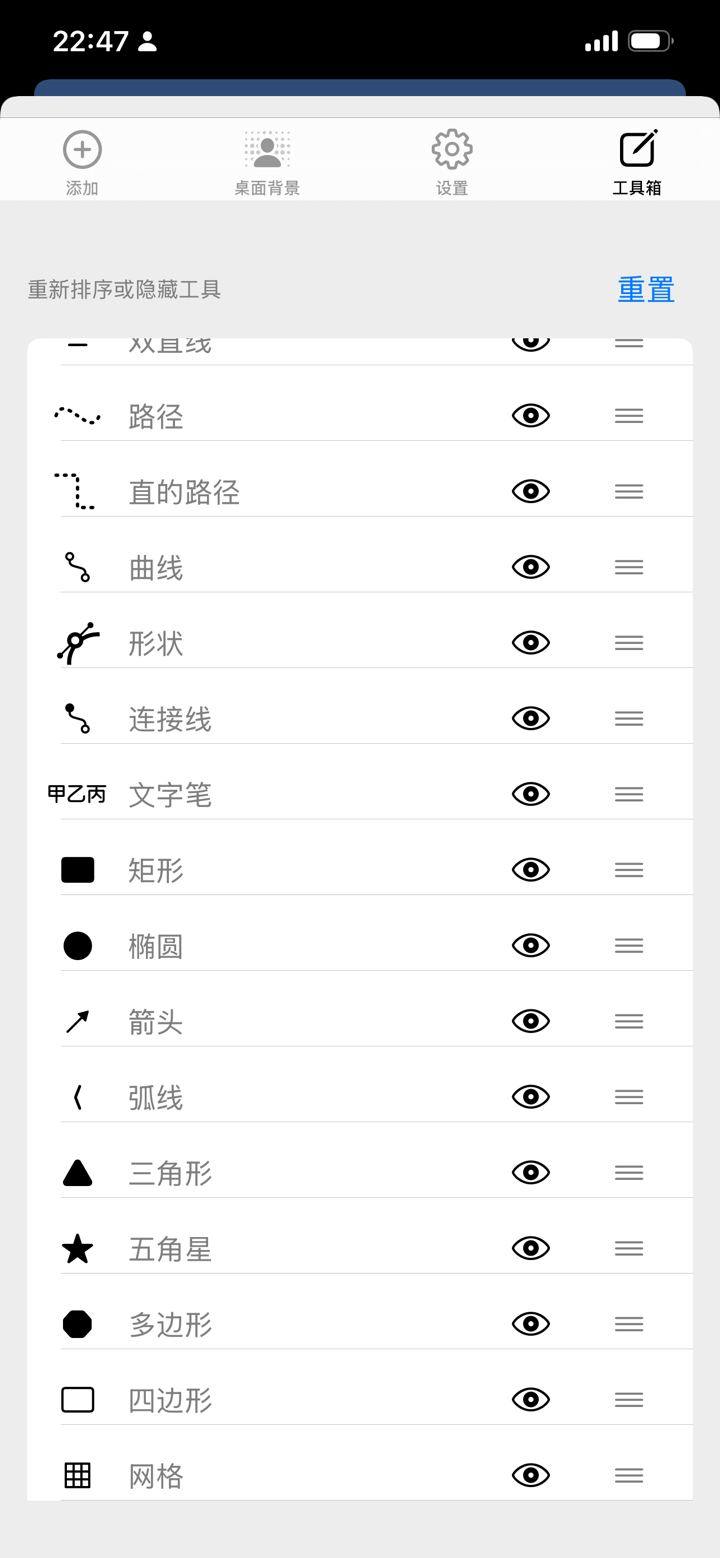Image resolution: width=720 pixels, height=1558 pixels.
Task: Select the 三角形 triangle tool icon
Action: (x=78, y=1172)
